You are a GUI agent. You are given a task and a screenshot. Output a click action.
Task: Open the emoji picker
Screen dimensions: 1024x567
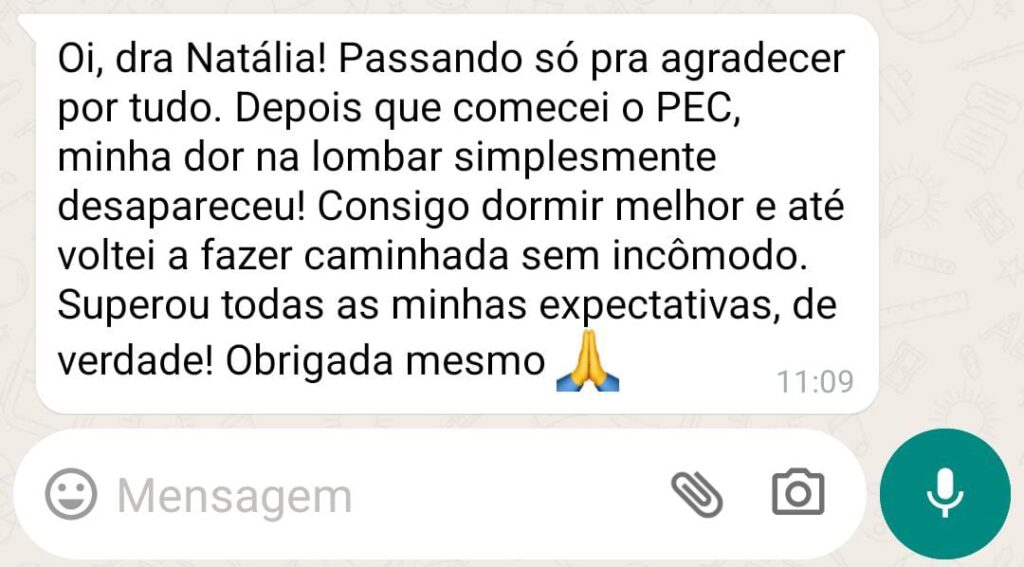pos(71,494)
